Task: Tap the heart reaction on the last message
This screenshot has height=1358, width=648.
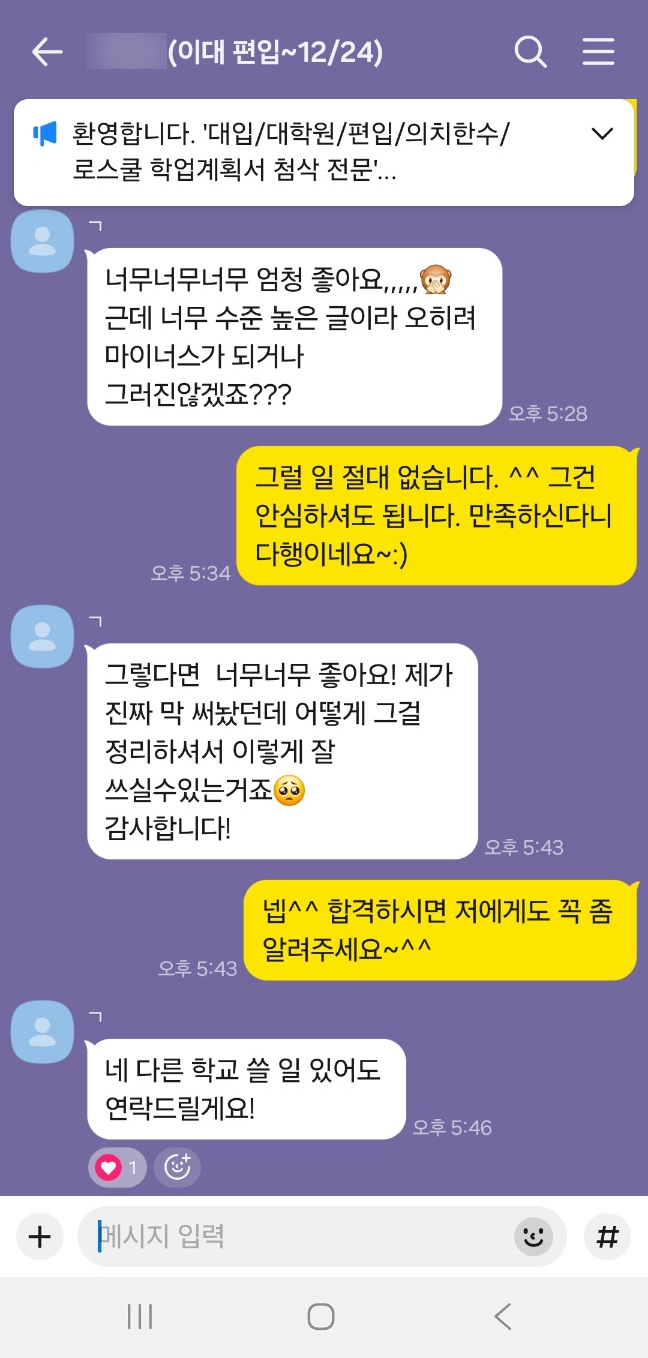Action: click(x=117, y=1167)
